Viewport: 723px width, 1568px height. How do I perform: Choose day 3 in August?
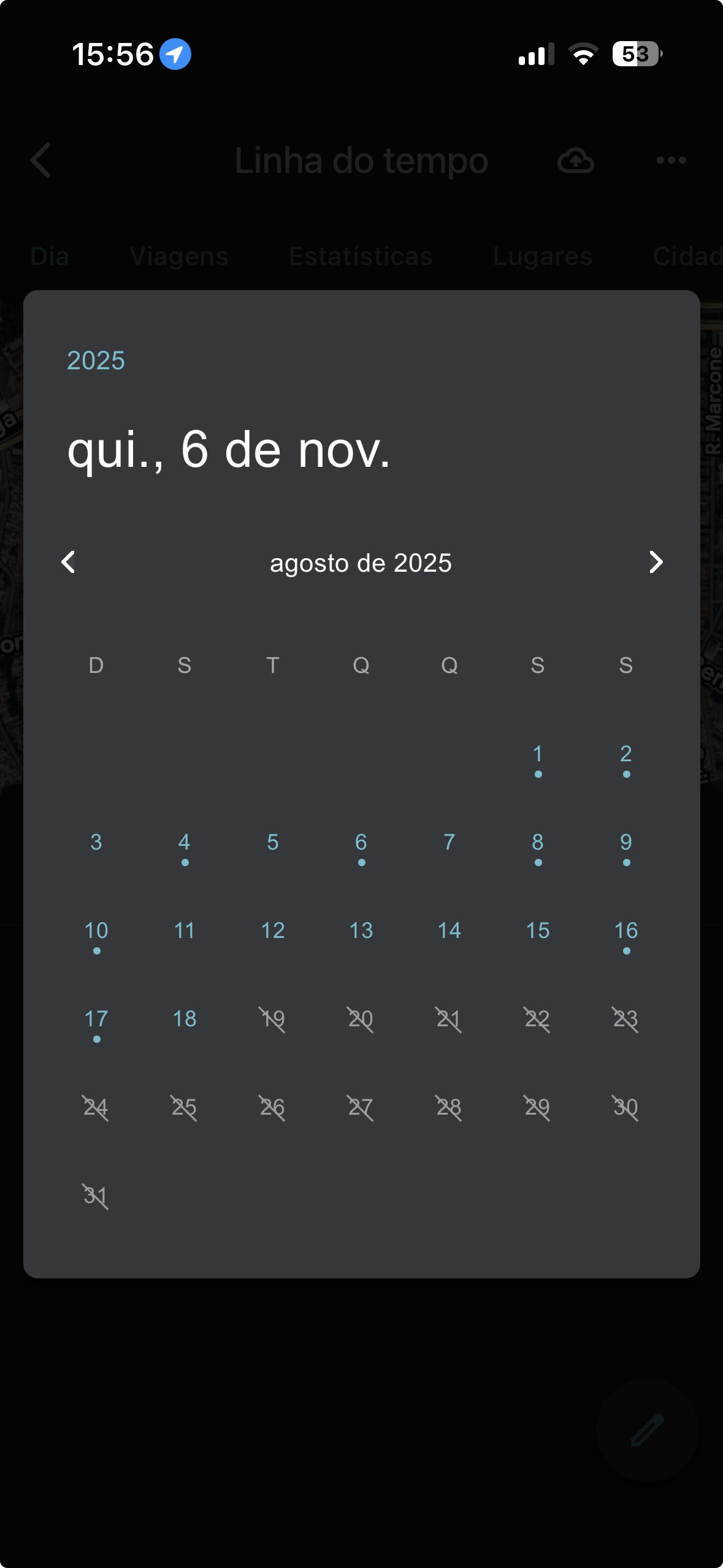point(96,843)
